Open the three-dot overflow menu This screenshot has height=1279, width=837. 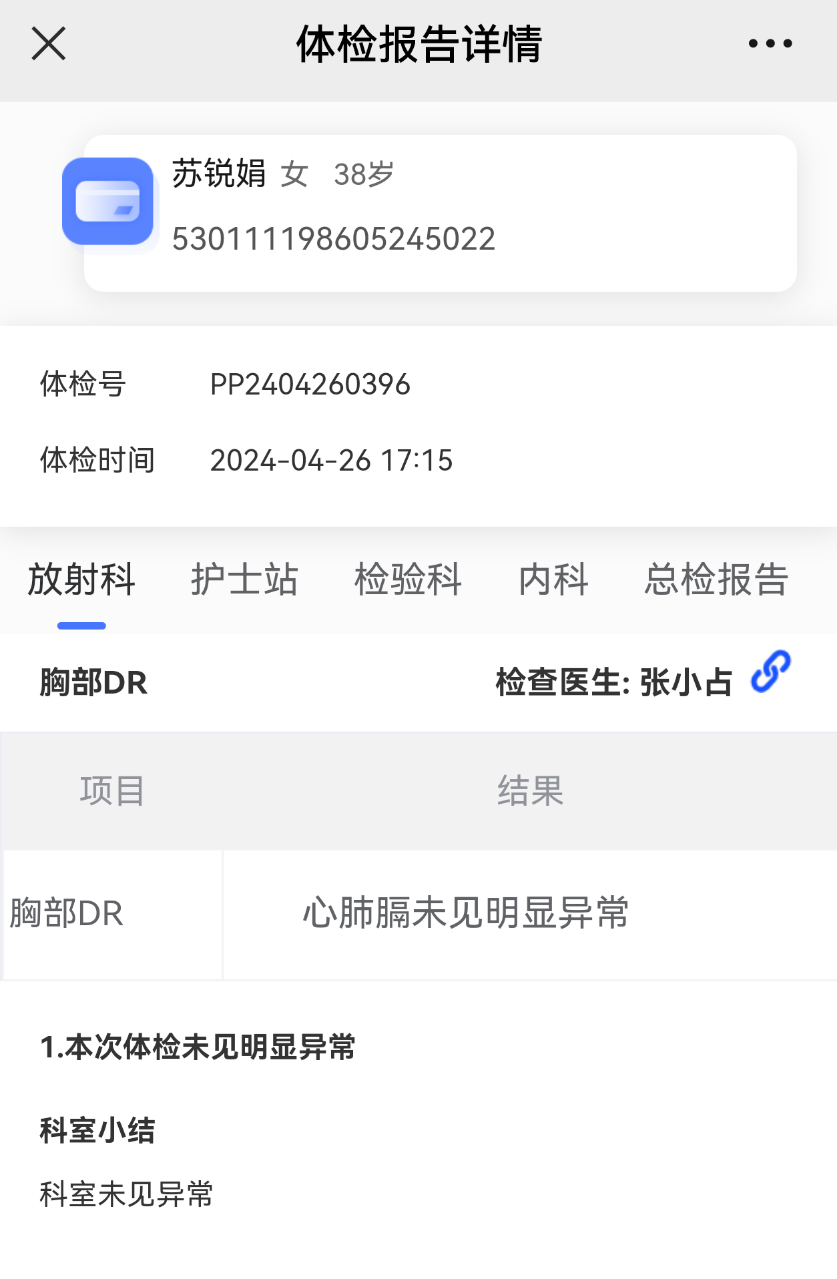770,44
